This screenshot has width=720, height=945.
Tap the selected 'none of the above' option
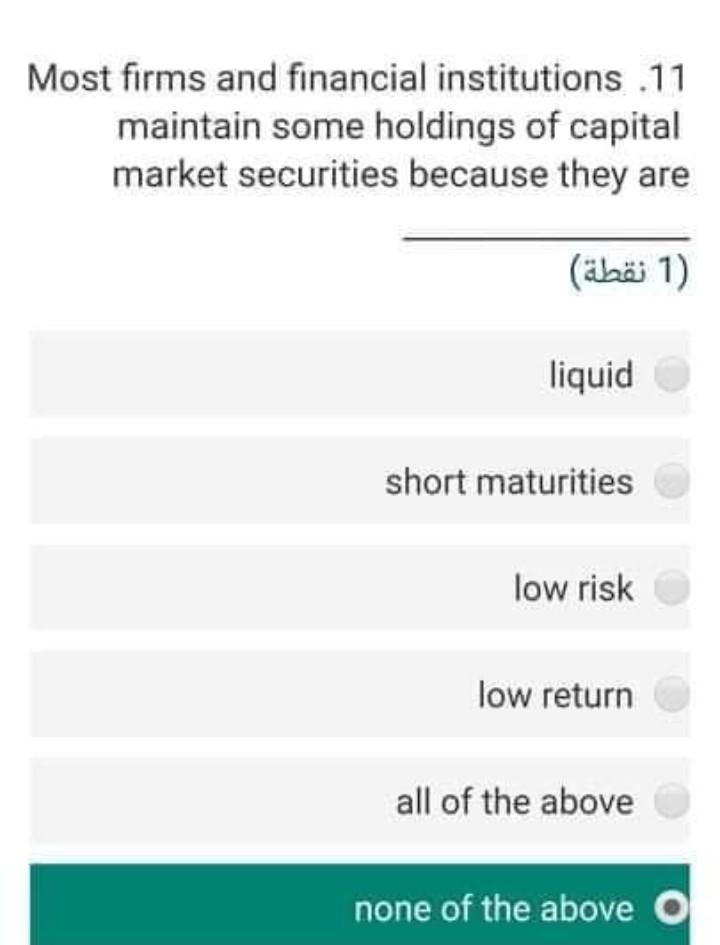click(x=673, y=908)
